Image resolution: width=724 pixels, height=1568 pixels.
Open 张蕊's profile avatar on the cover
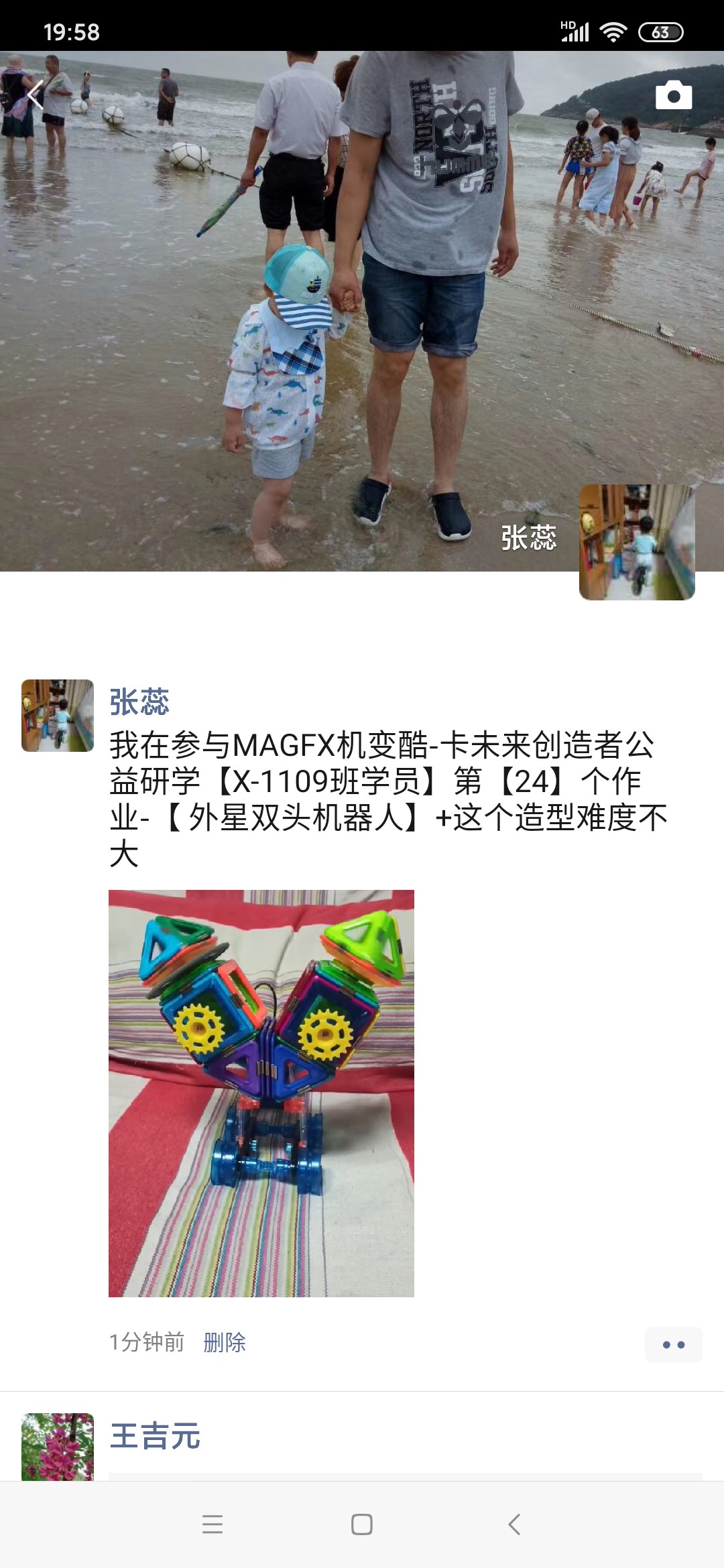(636, 542)
